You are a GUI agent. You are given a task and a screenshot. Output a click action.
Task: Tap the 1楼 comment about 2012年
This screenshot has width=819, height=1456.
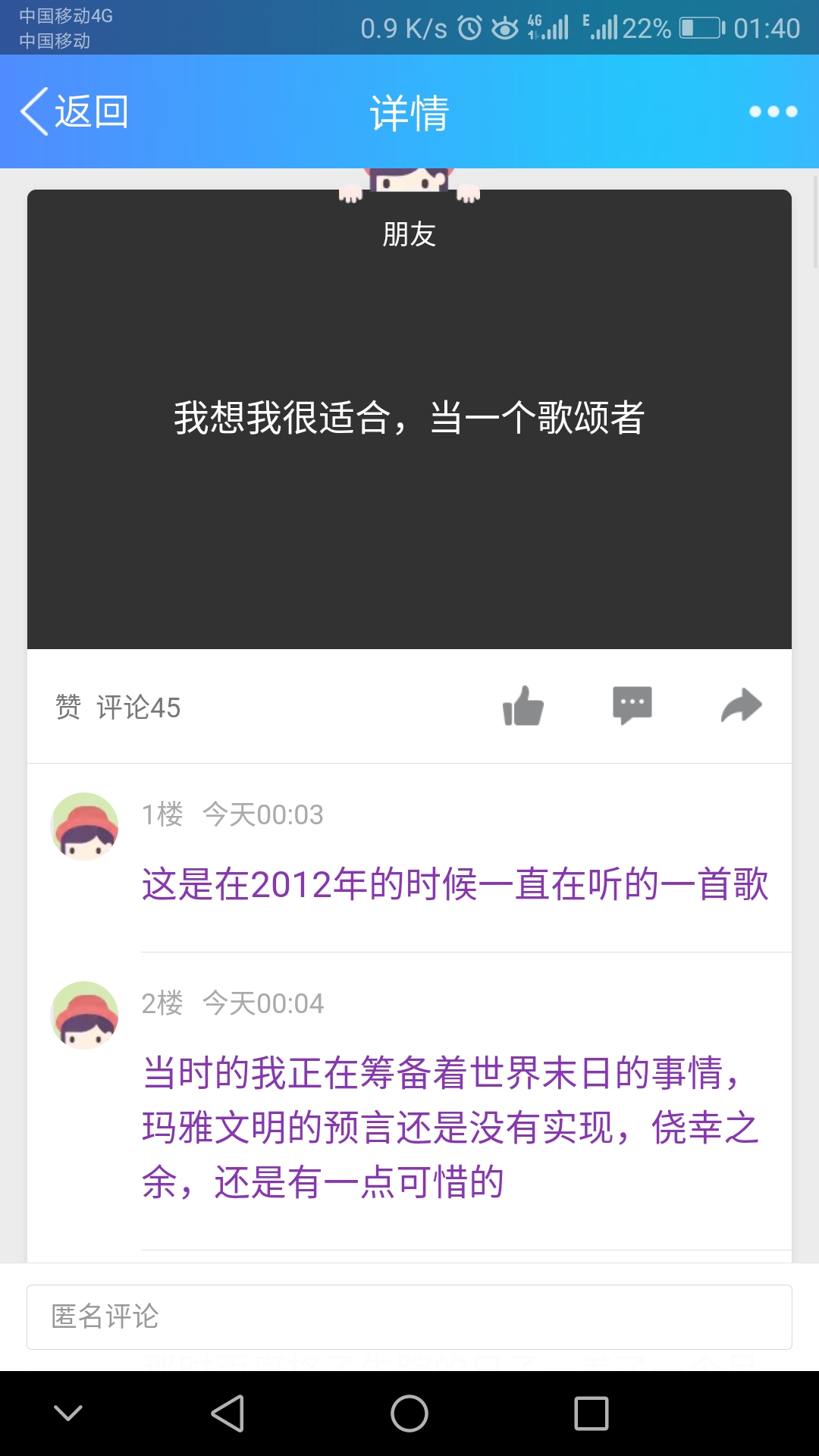[x=455, y=884]
